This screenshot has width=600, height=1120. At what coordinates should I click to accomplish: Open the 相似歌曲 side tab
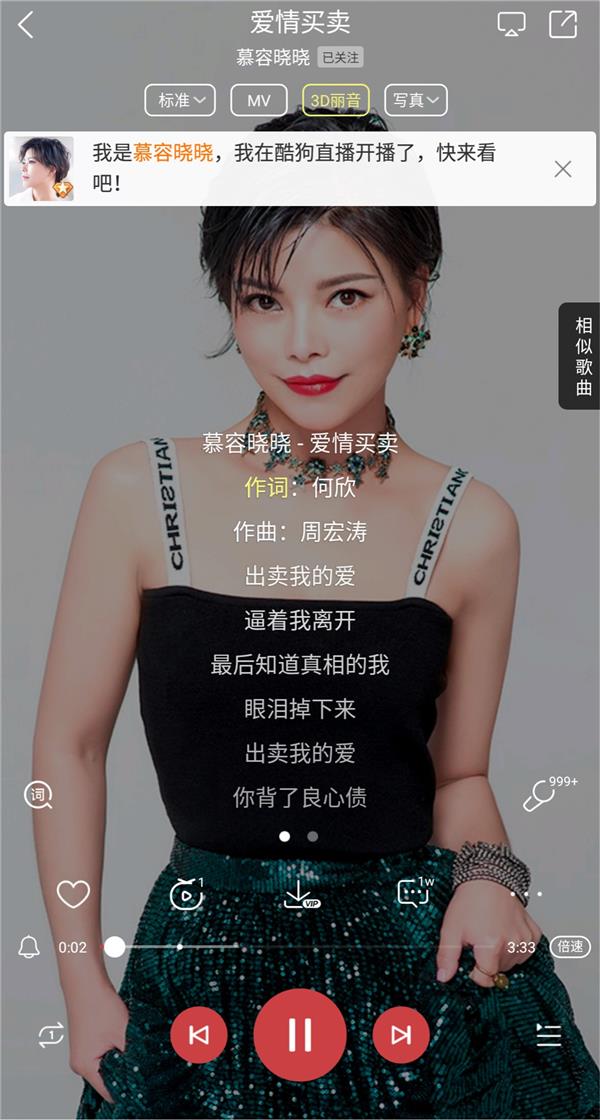(x=581, y=356)
